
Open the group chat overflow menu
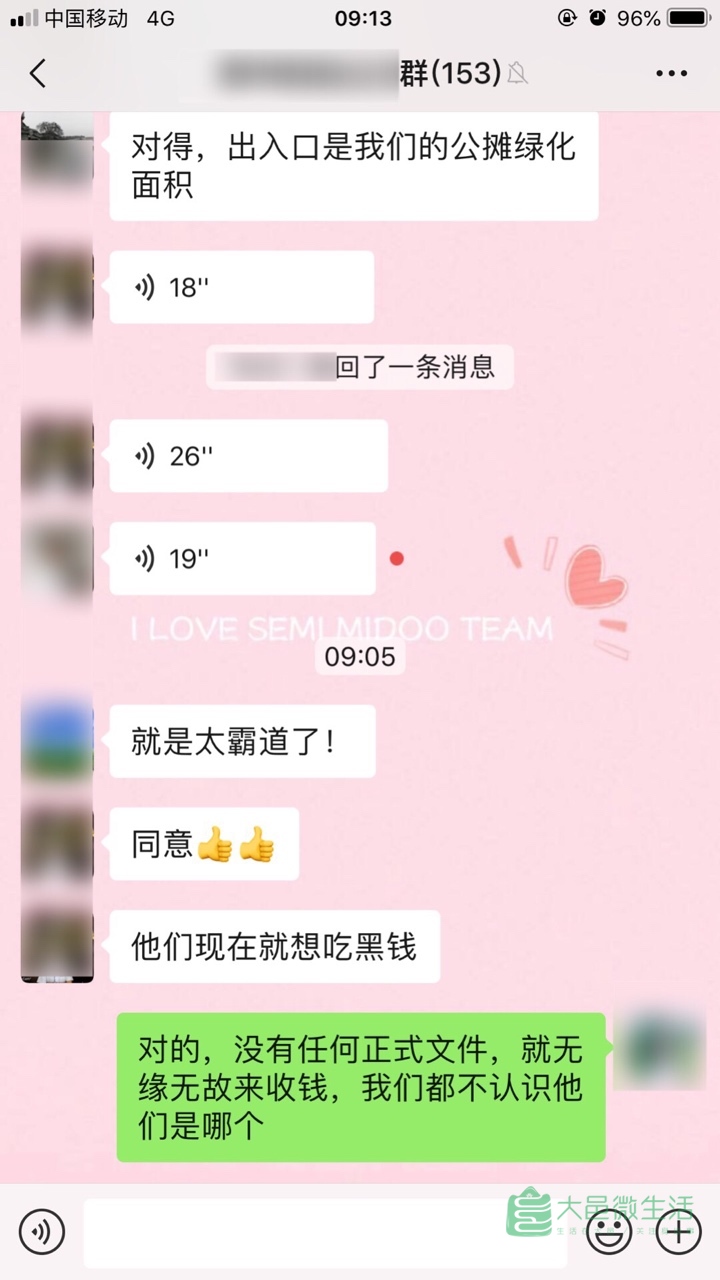(x=671, y=73)
